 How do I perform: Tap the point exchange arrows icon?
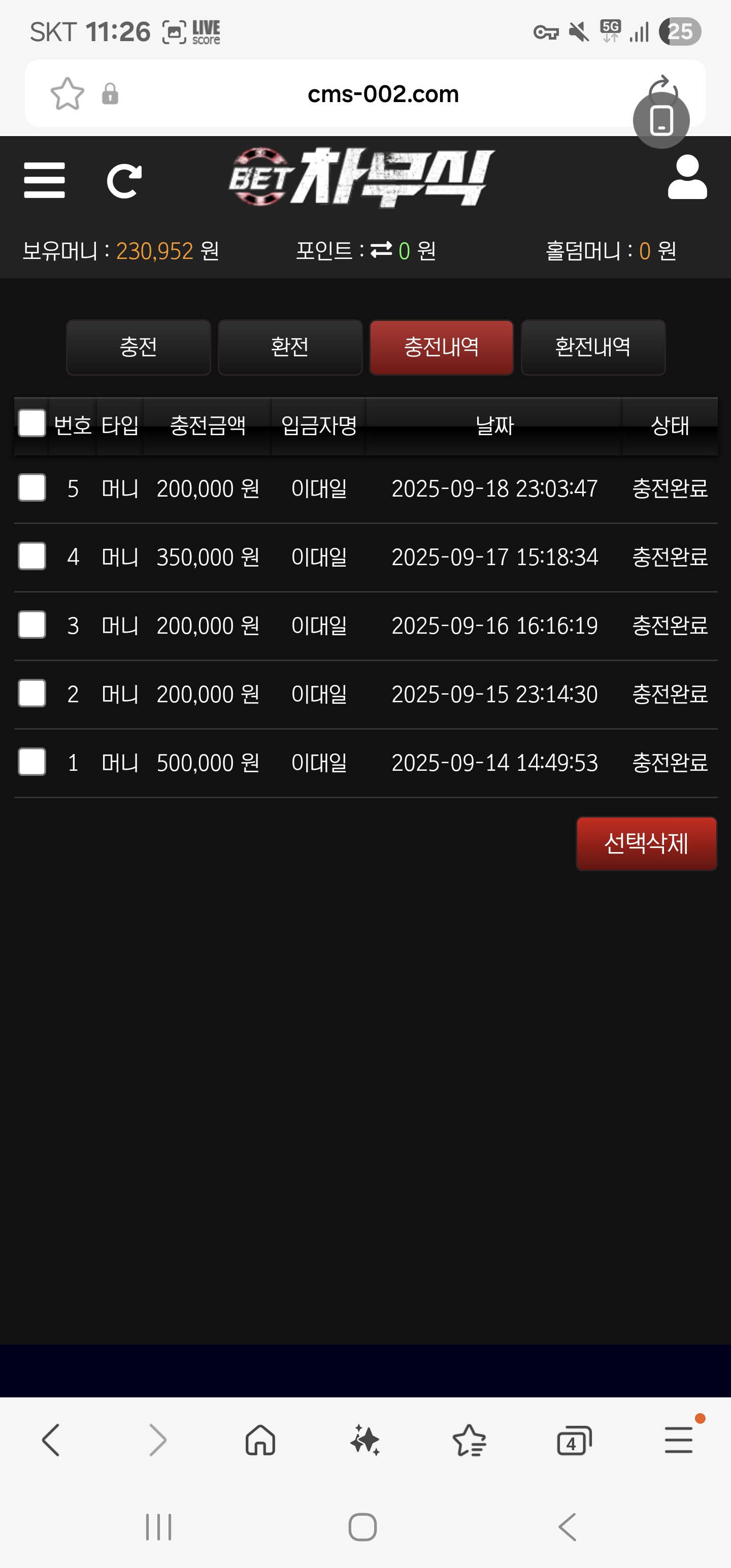(x=381, y=249)
